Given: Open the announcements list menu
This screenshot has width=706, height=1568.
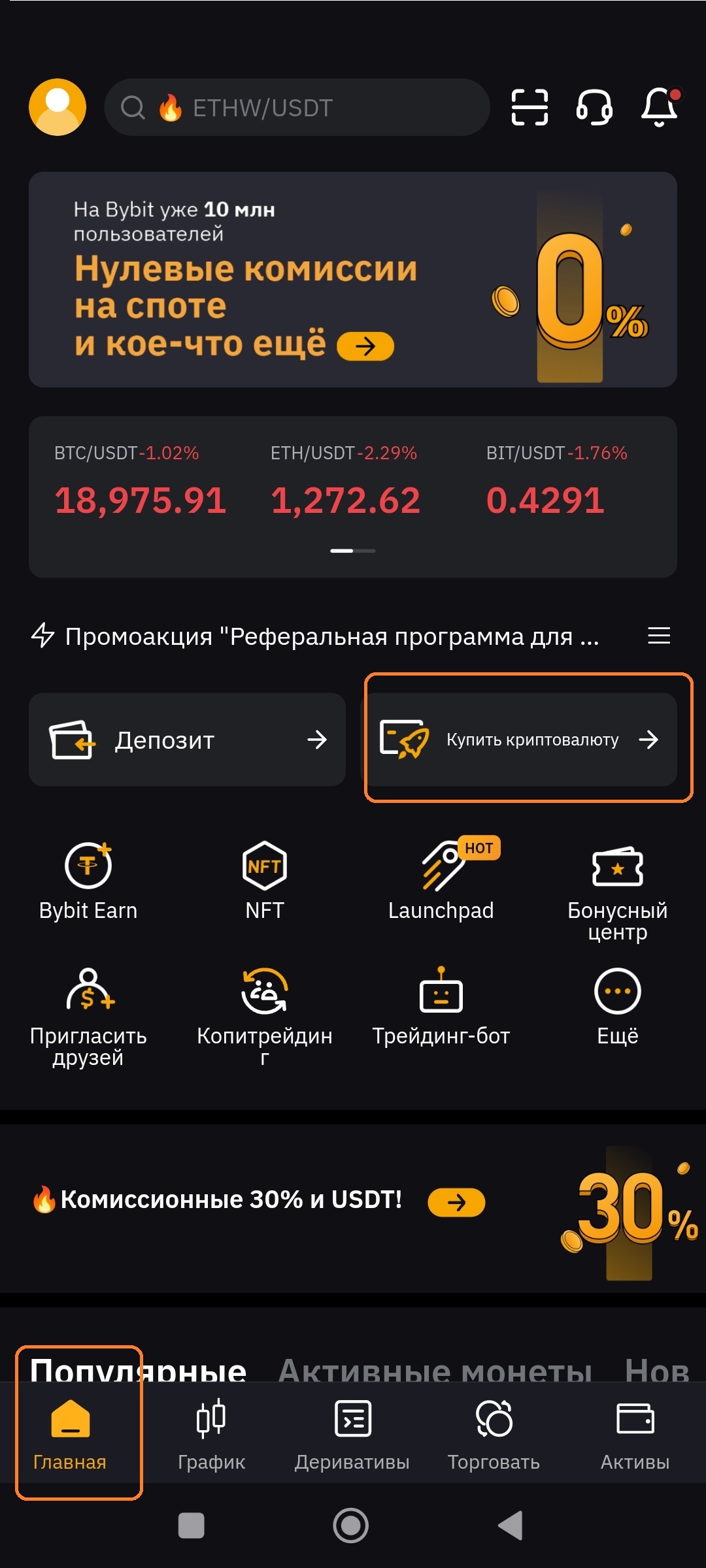Looking at the screenshot, I should pos(659,636).
